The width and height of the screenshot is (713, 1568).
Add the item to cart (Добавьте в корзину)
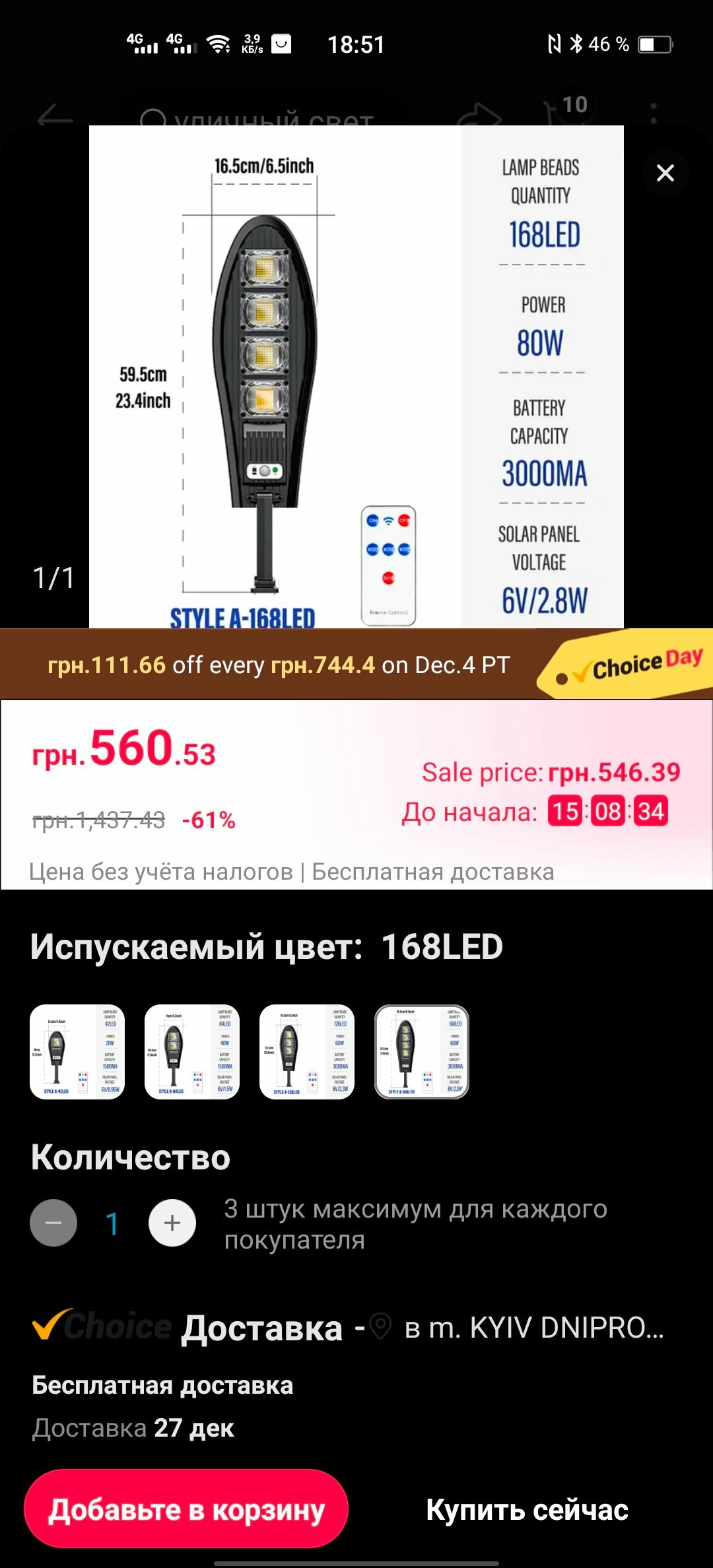coord(186,1509)
